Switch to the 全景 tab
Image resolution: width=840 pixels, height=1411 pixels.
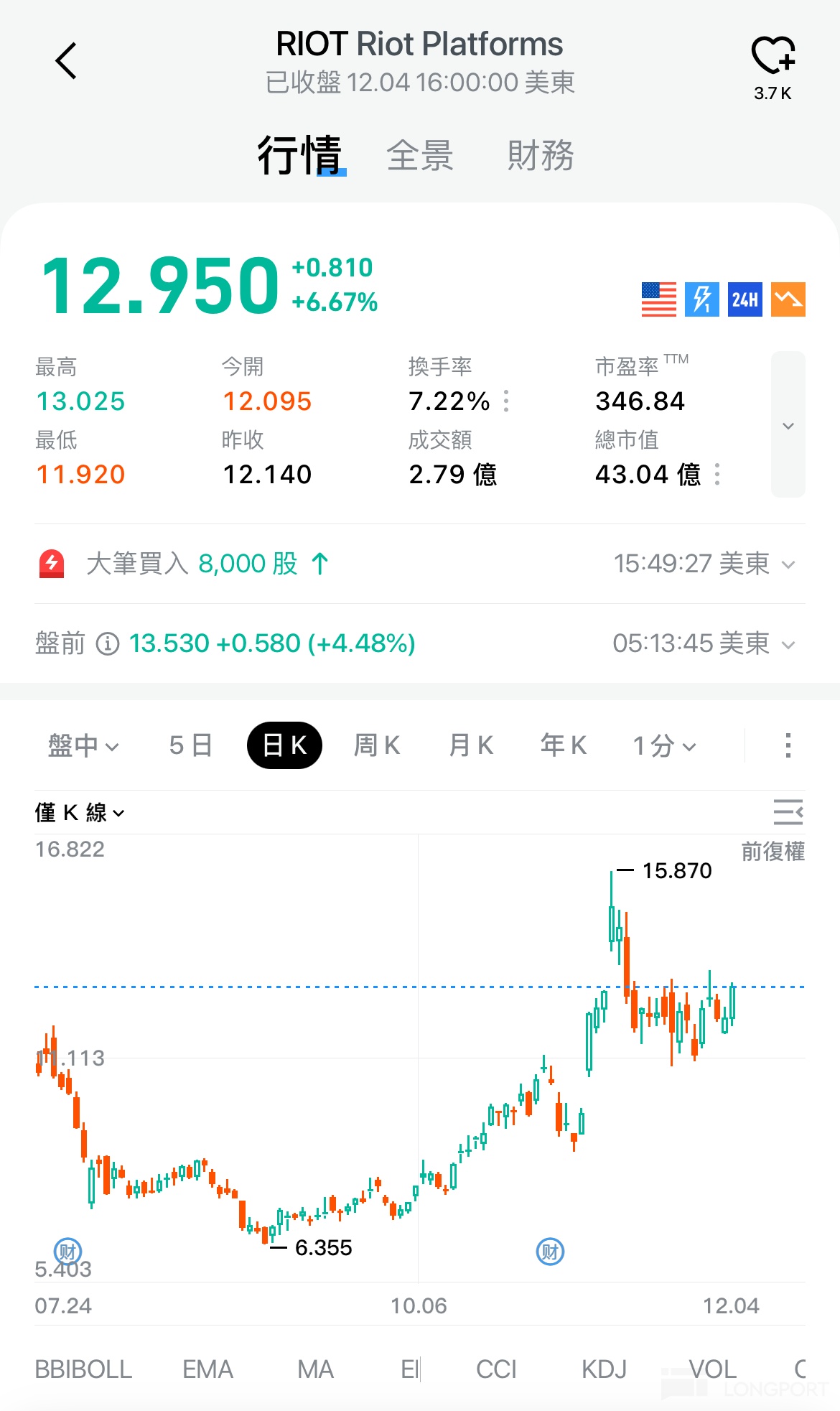pyautogui.click(x=420, y=155)
